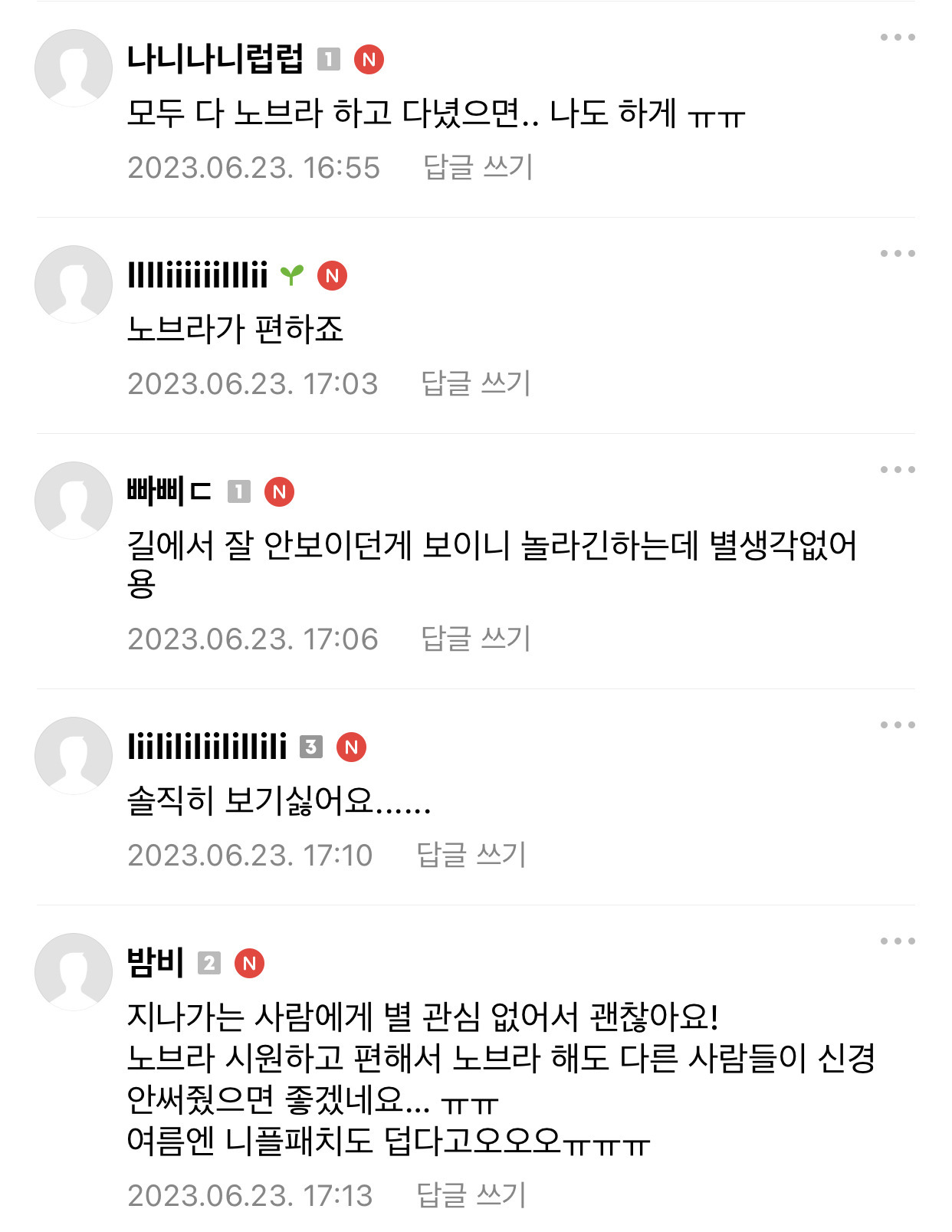The height and width of the screenshot is (1232, 952).
Task: View profile of user 빠삐ㄷ
Action: 169,491
